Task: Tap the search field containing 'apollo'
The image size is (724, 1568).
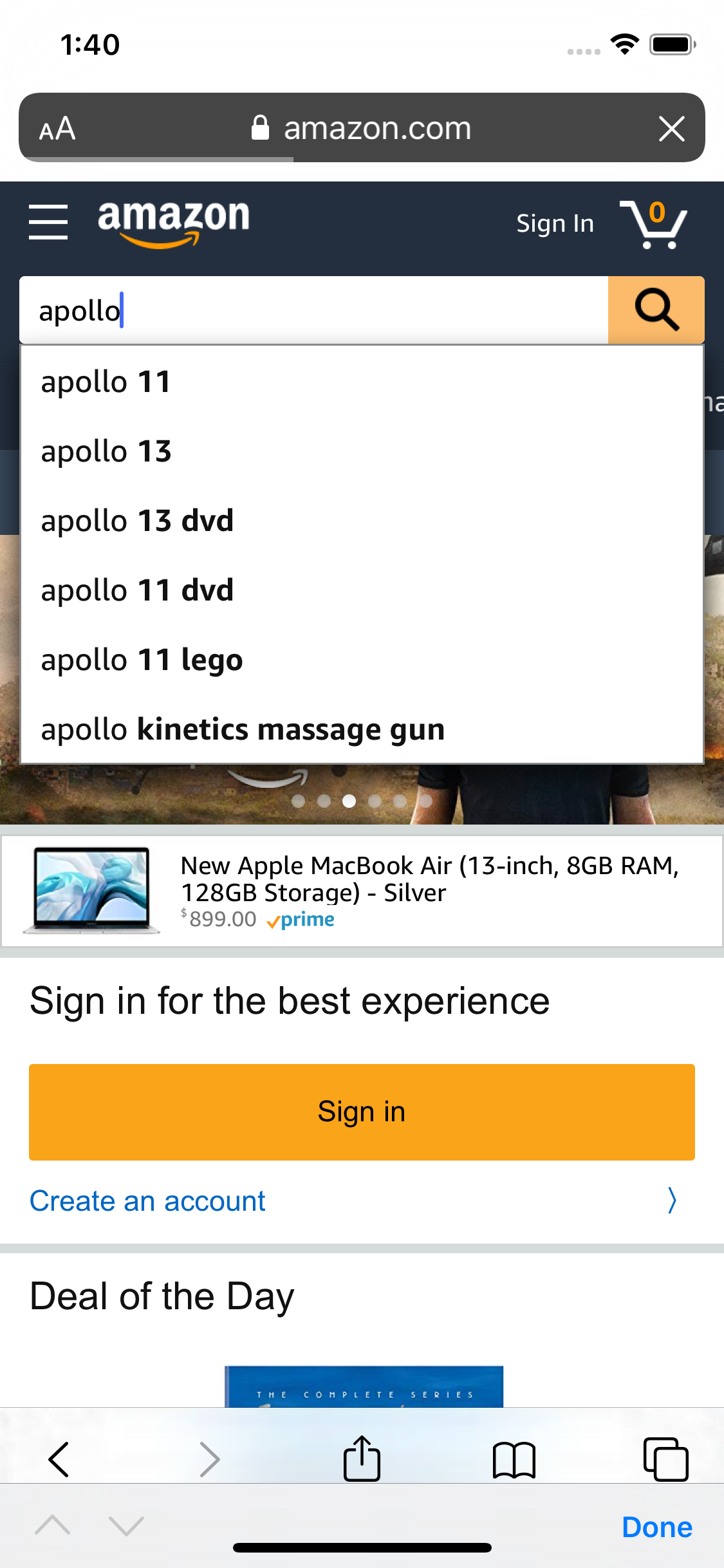Action: pos(257,310)
